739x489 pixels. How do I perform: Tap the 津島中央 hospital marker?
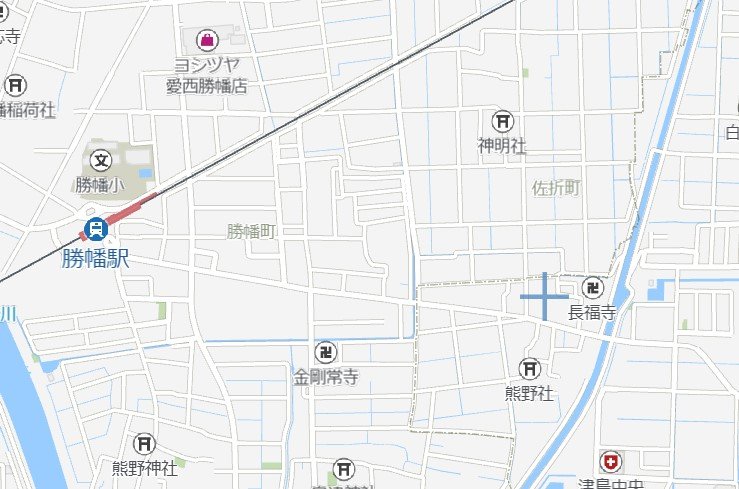[609, 462]
